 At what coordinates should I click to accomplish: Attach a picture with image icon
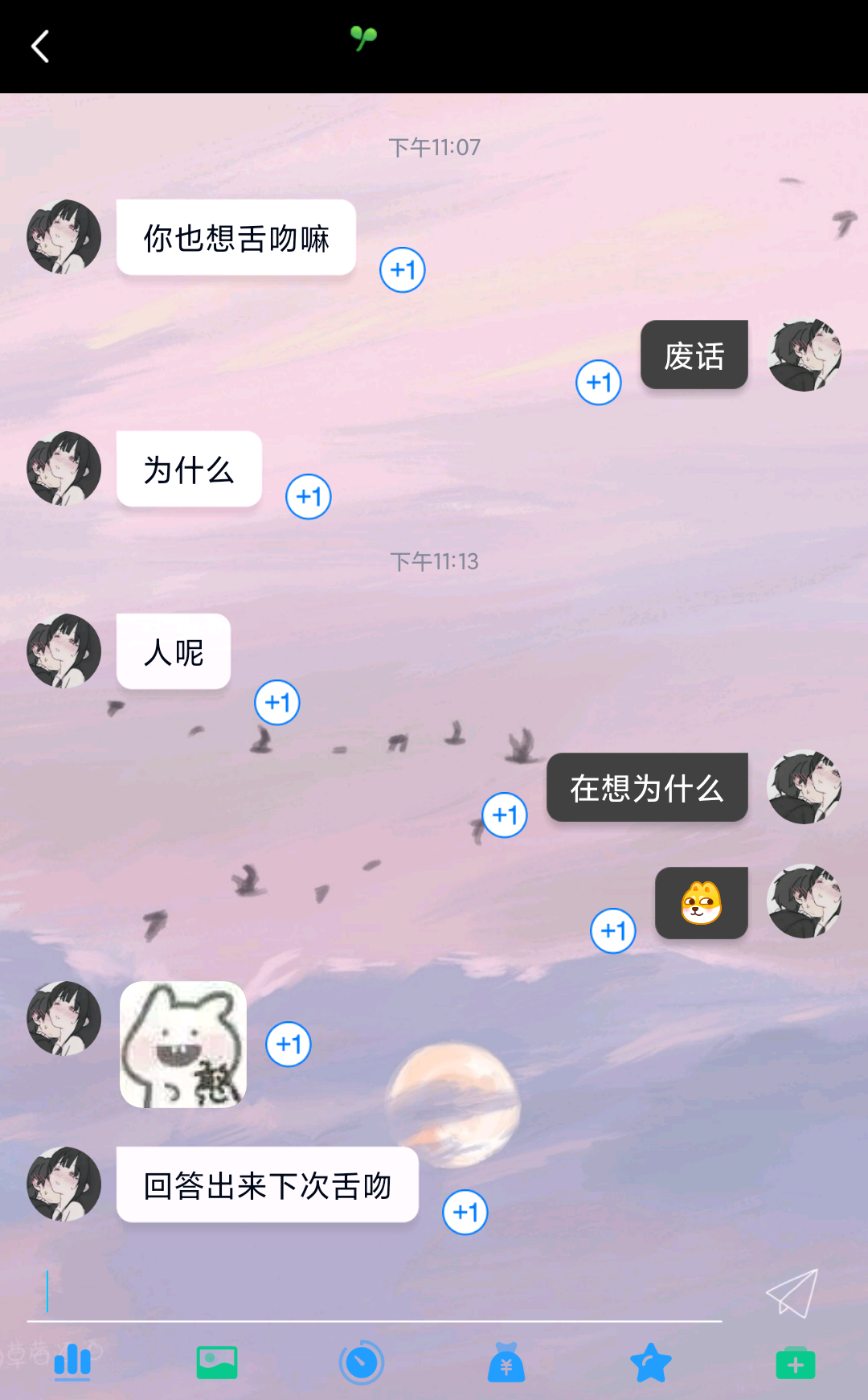217,1363
